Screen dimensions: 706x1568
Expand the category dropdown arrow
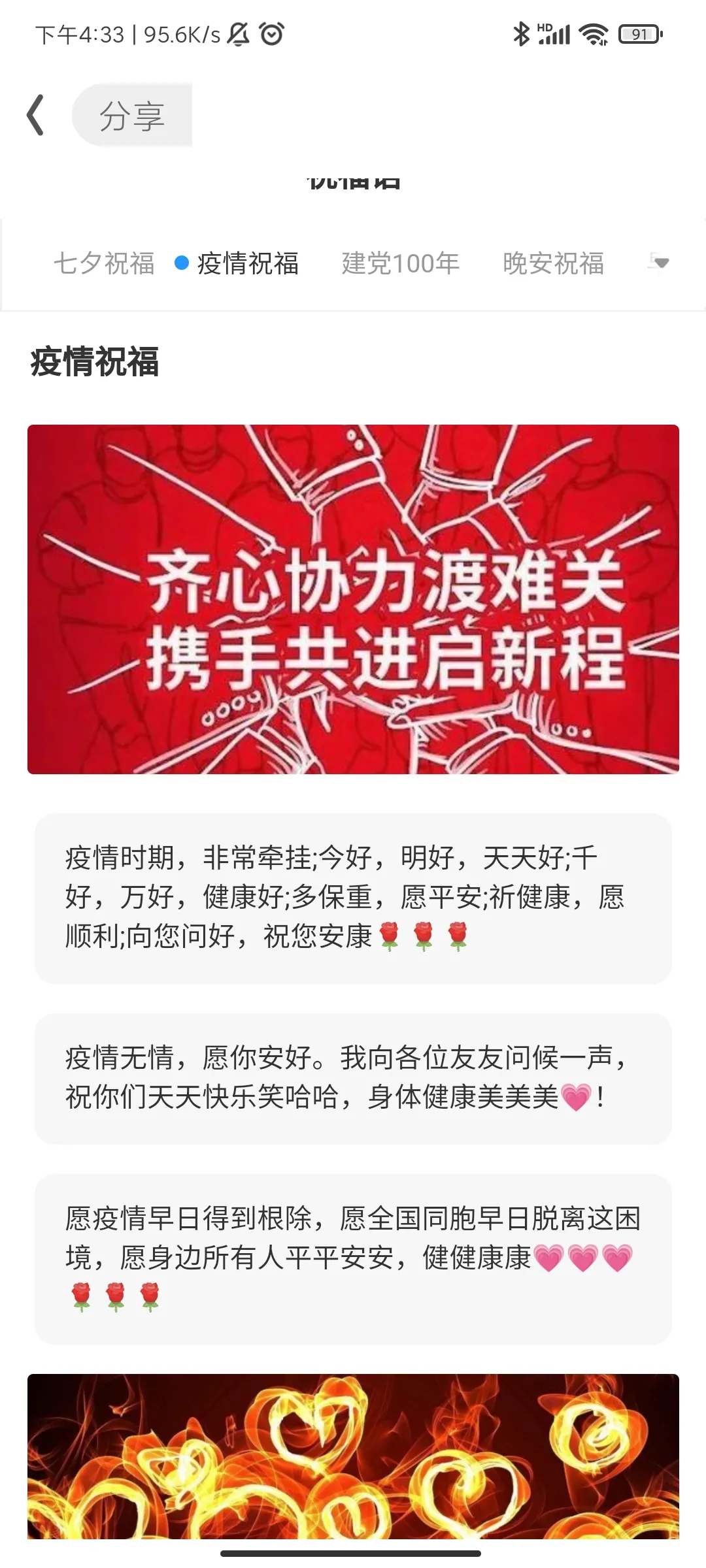tap(660, 262)
